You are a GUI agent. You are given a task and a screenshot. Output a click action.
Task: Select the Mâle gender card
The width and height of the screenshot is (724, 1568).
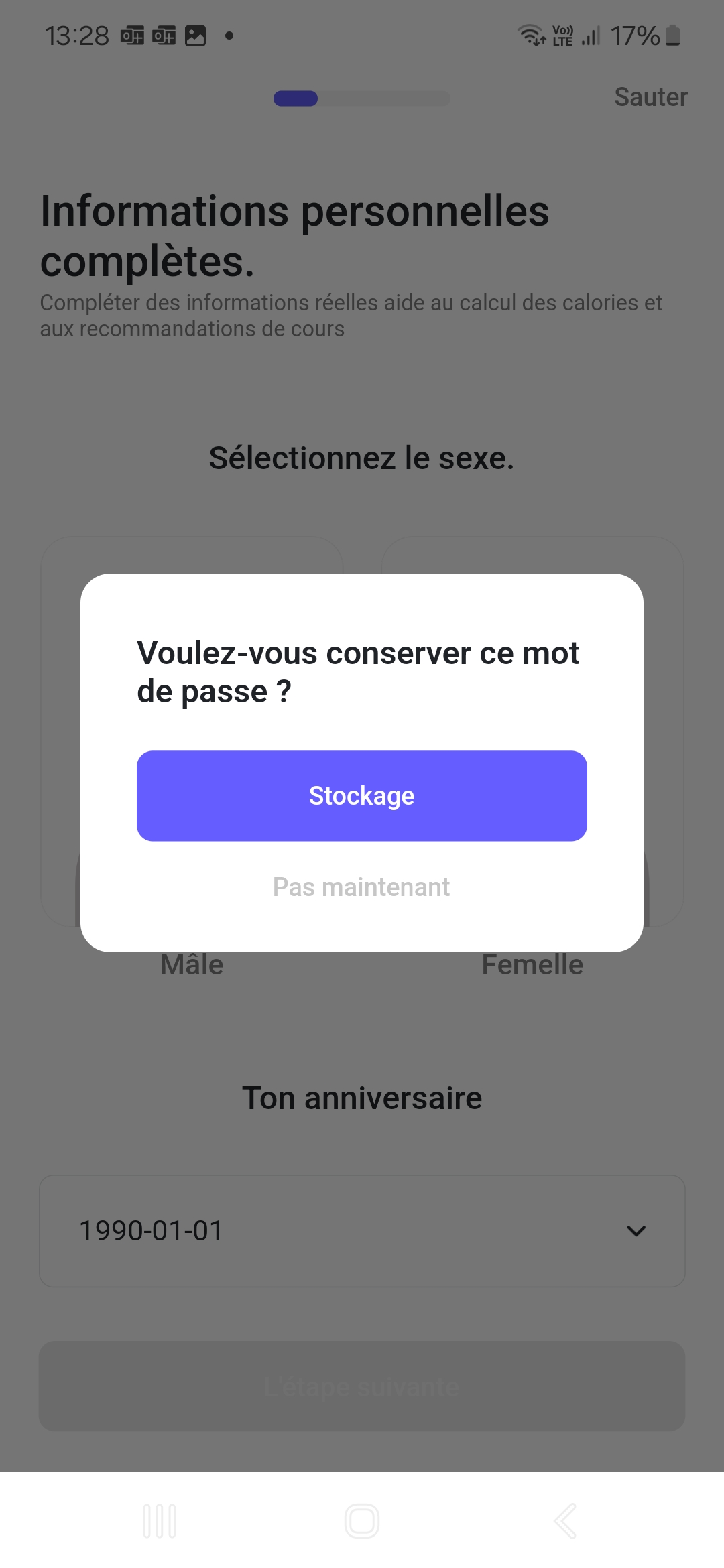click(192, 964)
